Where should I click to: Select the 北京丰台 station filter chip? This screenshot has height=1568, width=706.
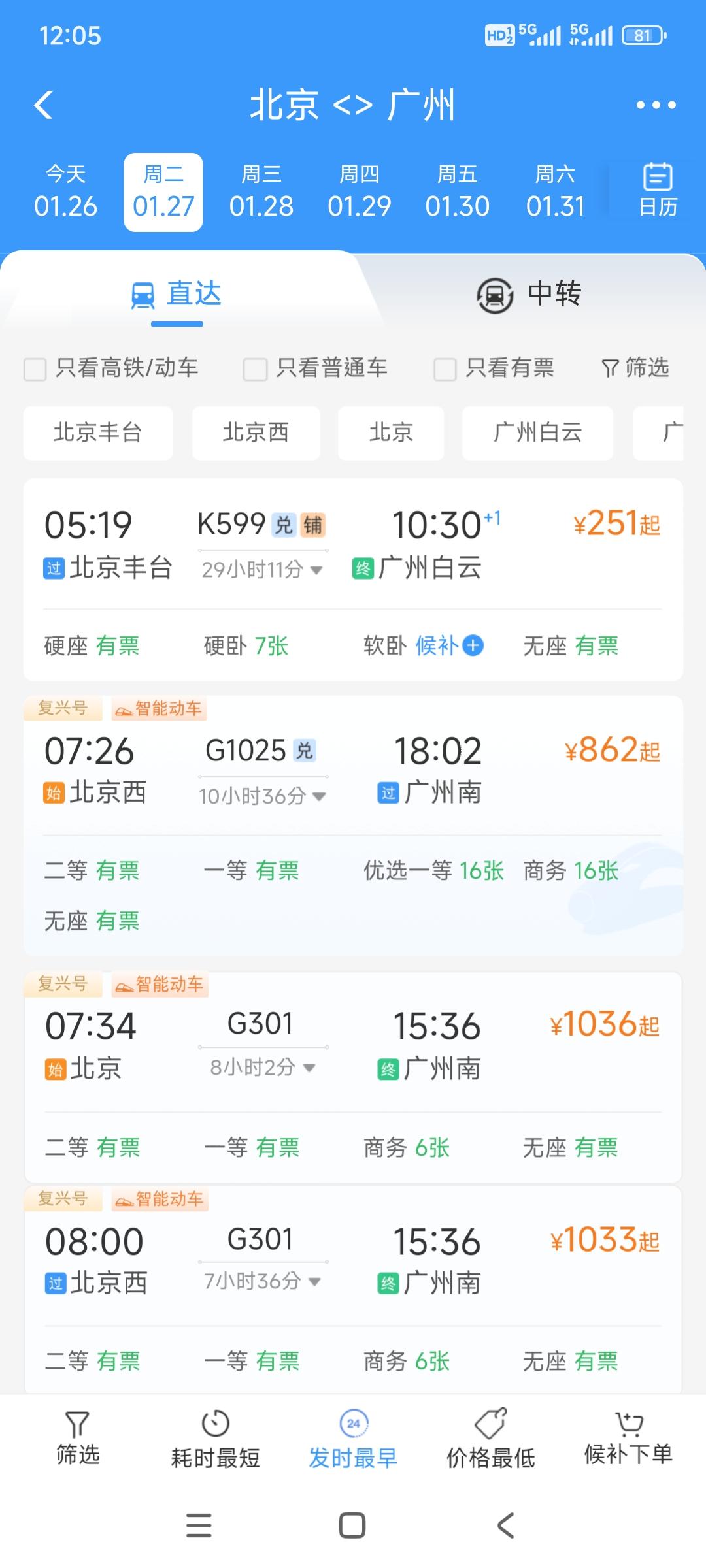pos(97,433)
